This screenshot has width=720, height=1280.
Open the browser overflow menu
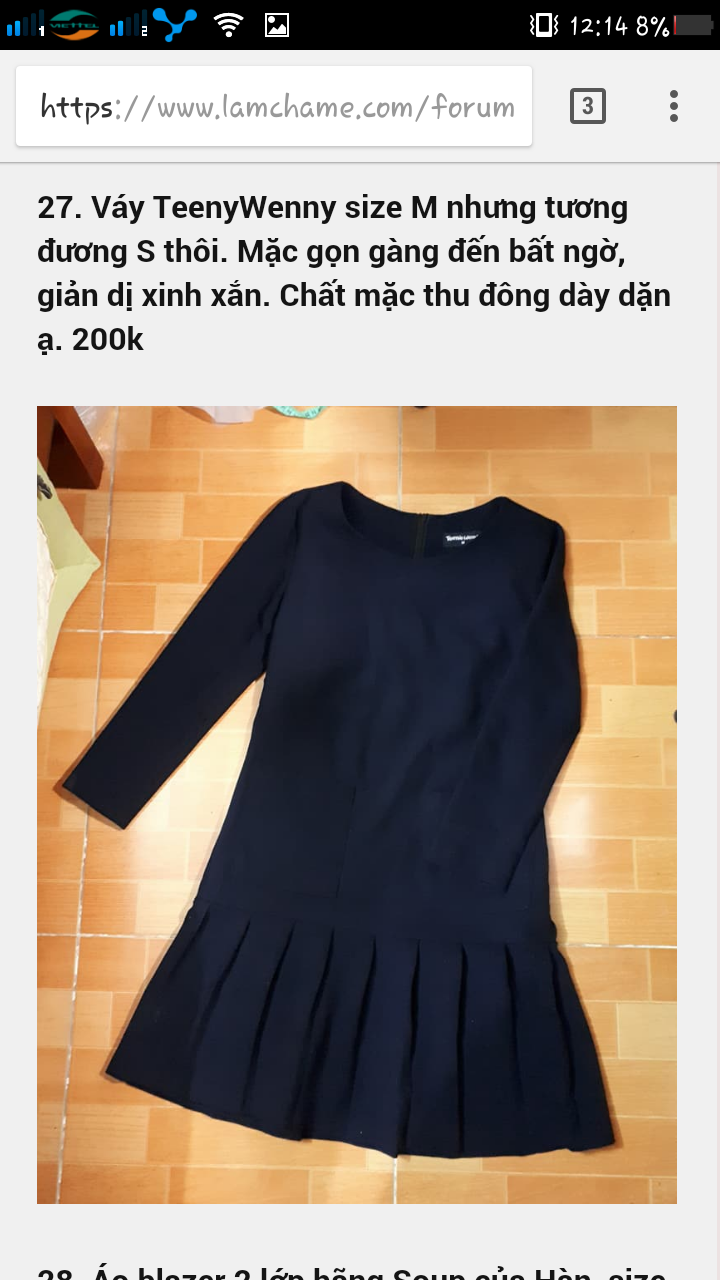point(674,106)
